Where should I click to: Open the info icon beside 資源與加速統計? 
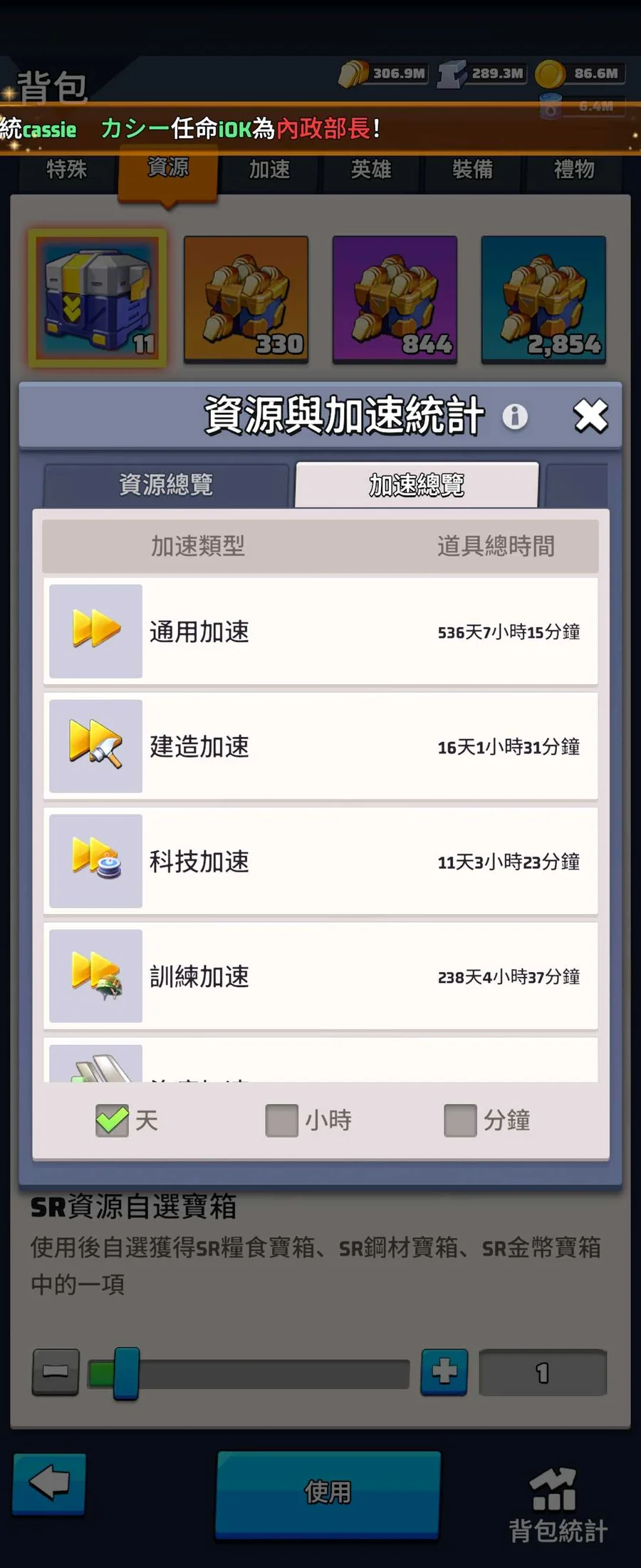pyautogui.click(x=515, y=416)
